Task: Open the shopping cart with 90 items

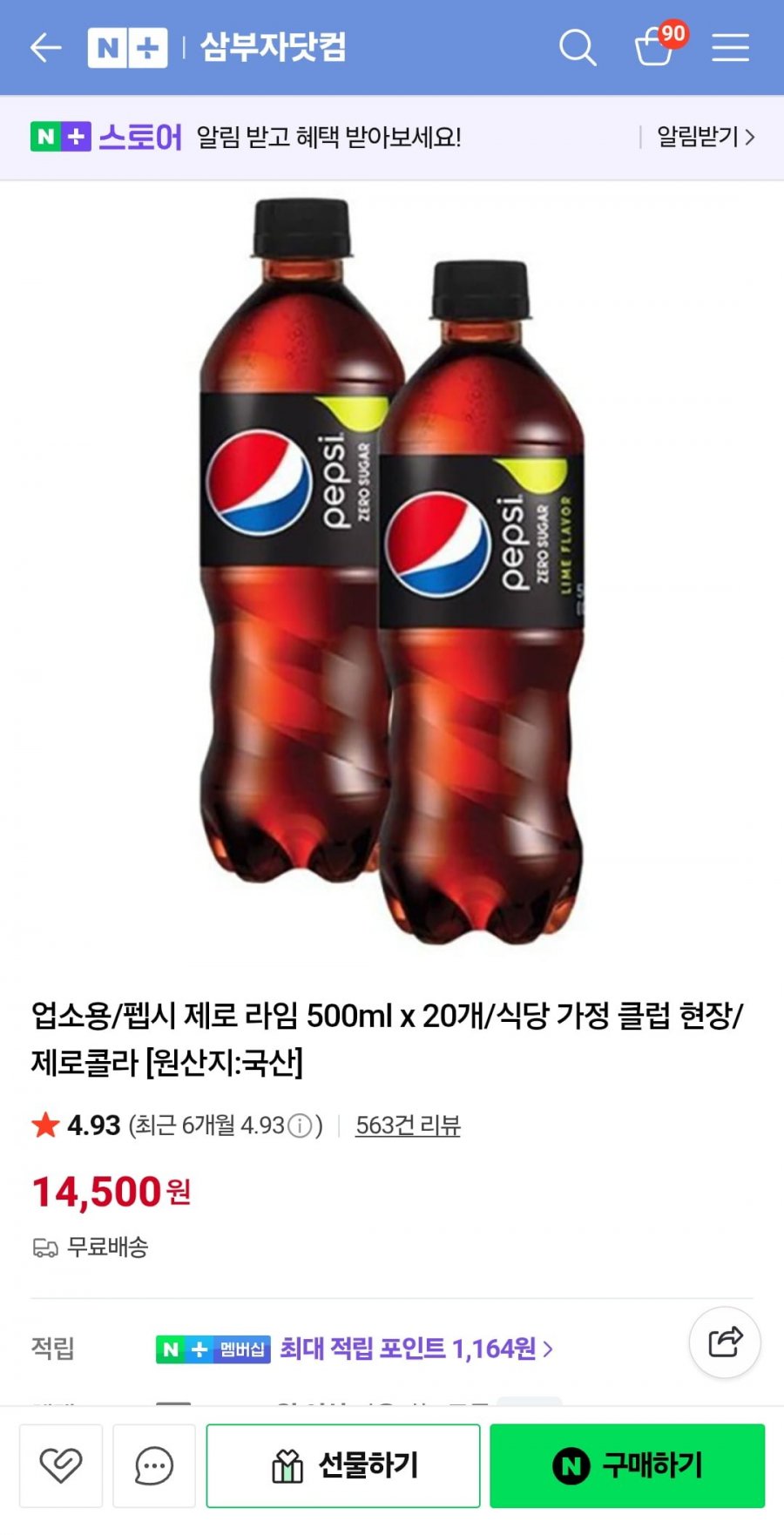Action: click(x=658, y=45)
